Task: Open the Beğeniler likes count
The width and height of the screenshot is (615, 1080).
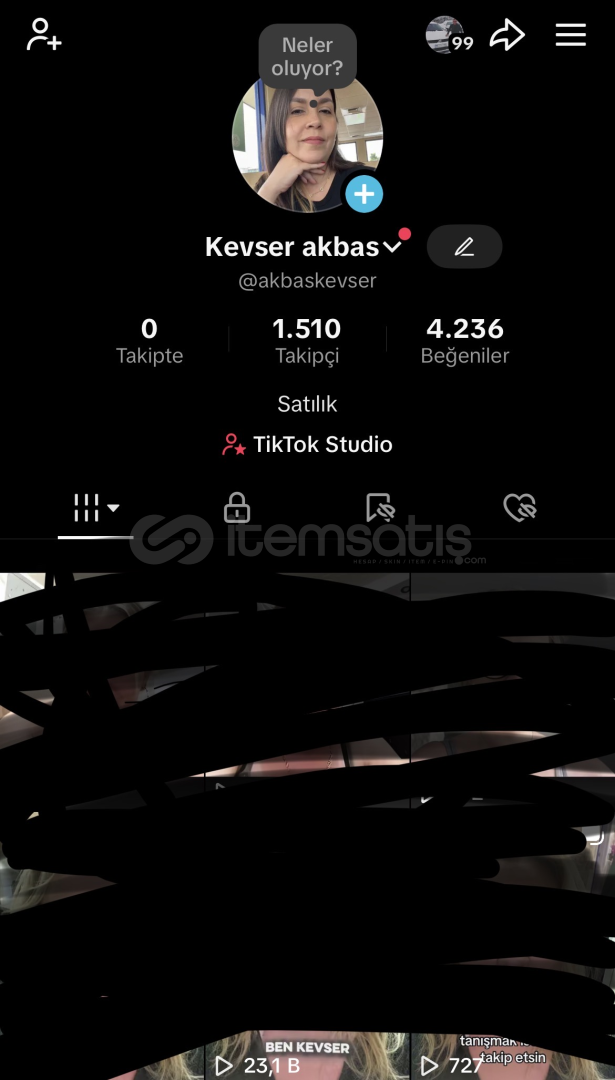Action: [x=464, y=340]
